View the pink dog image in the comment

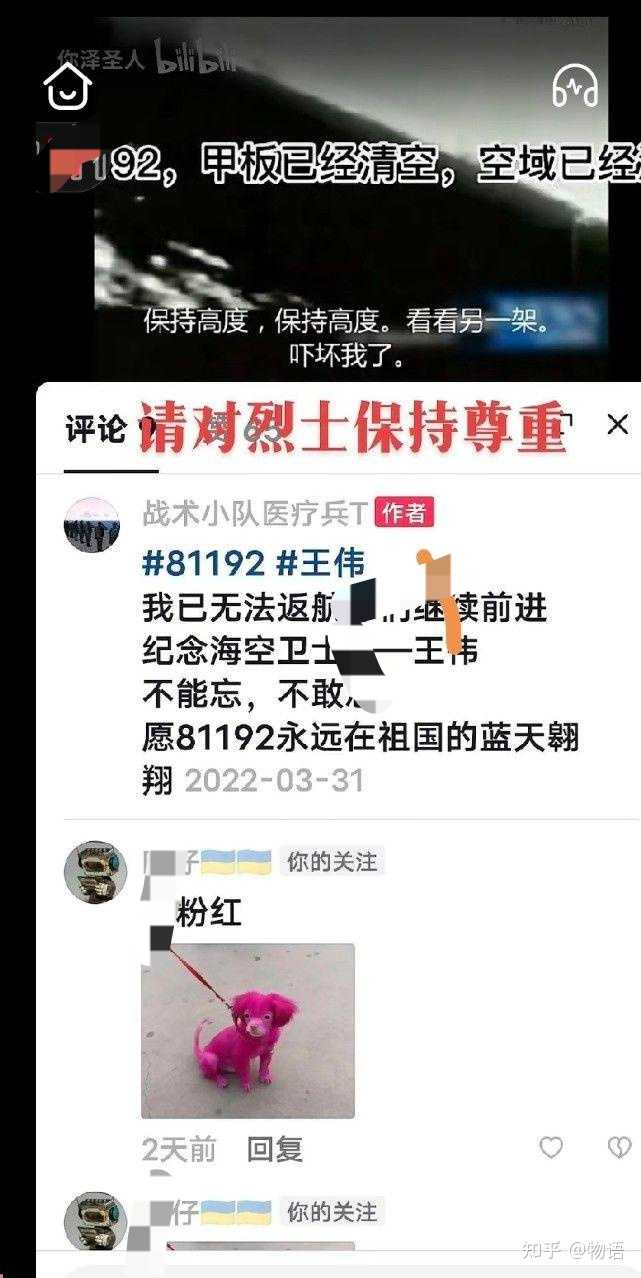pos(247,1030)
